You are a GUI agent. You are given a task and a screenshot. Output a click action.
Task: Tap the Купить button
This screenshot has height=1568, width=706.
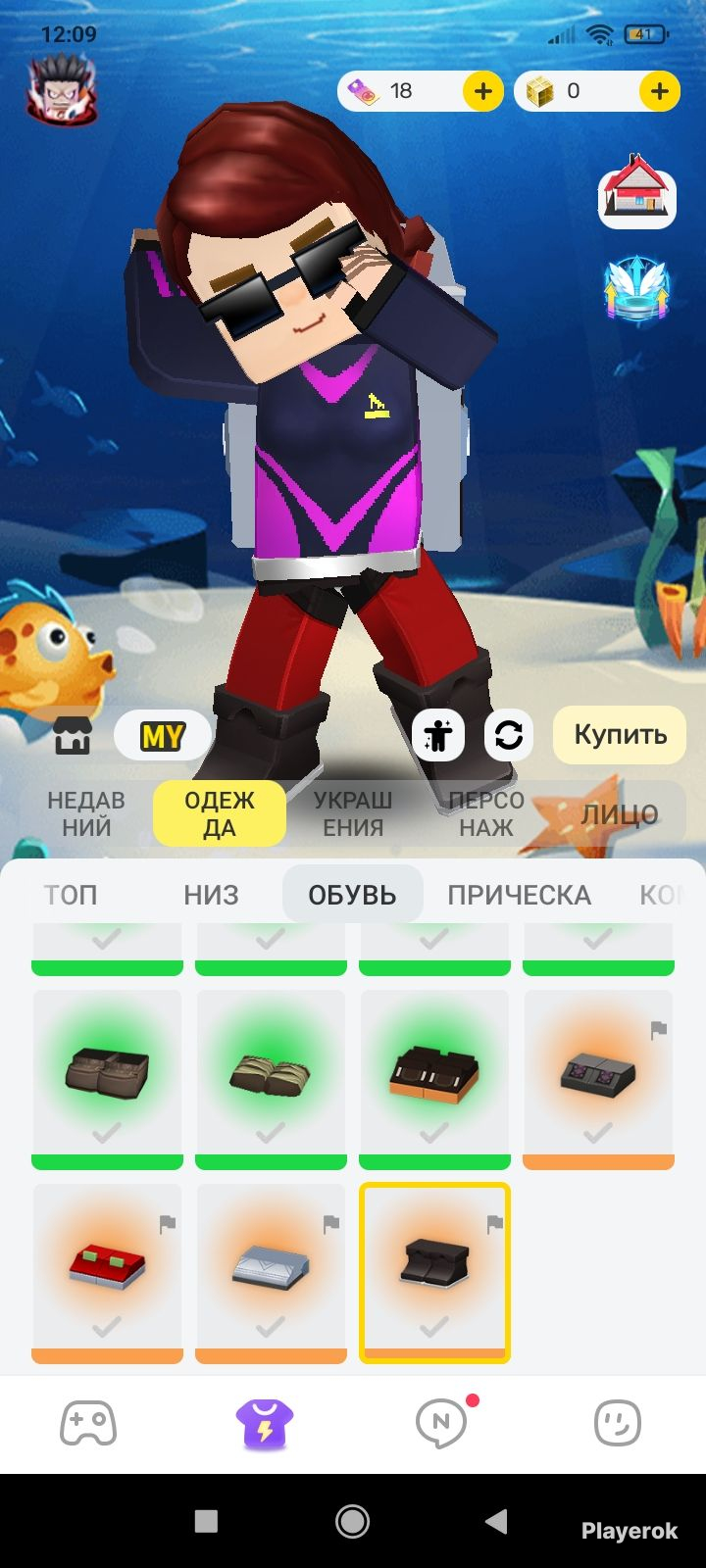620,735
